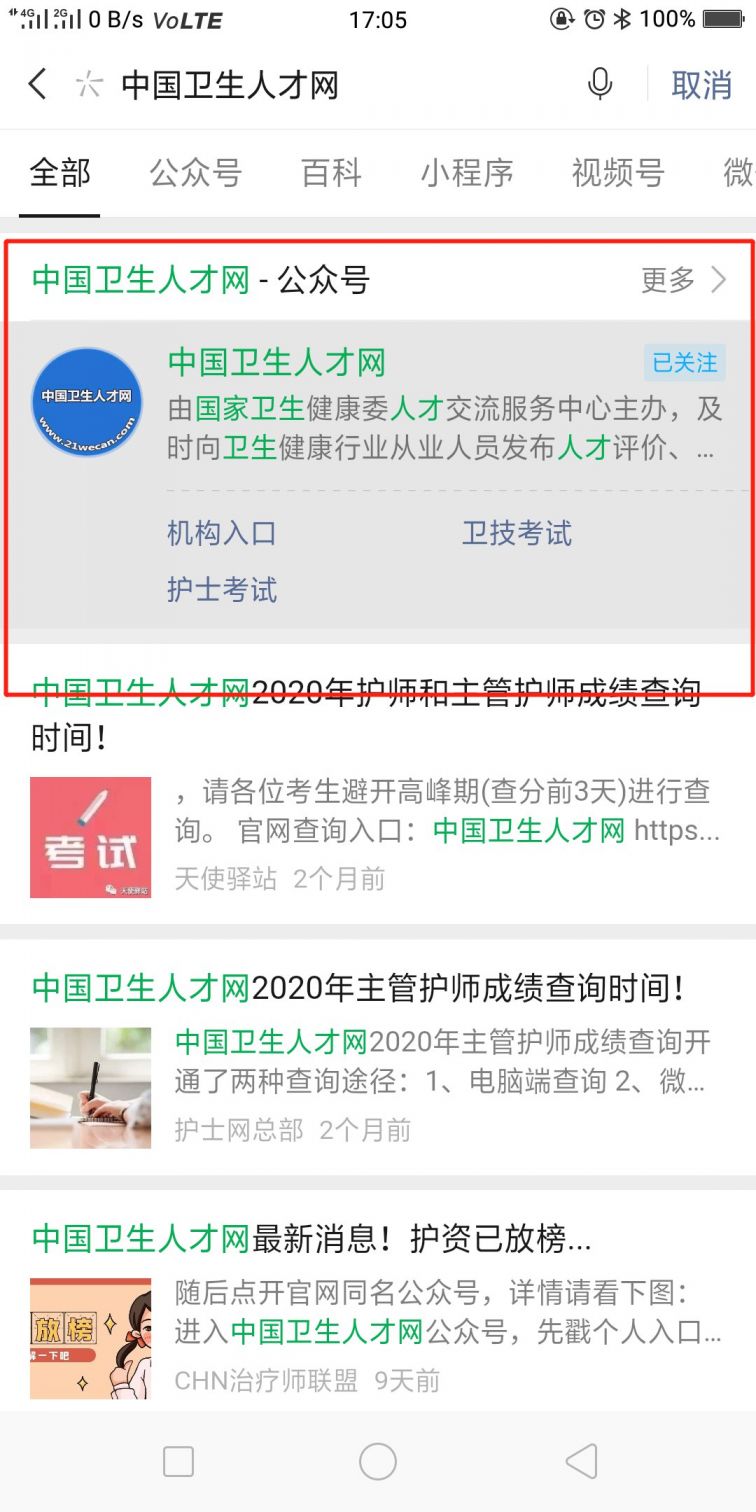The image size is (756, 1512).
Task: Tap the back arrow to exit search
Action: click(x=37, y=85)
